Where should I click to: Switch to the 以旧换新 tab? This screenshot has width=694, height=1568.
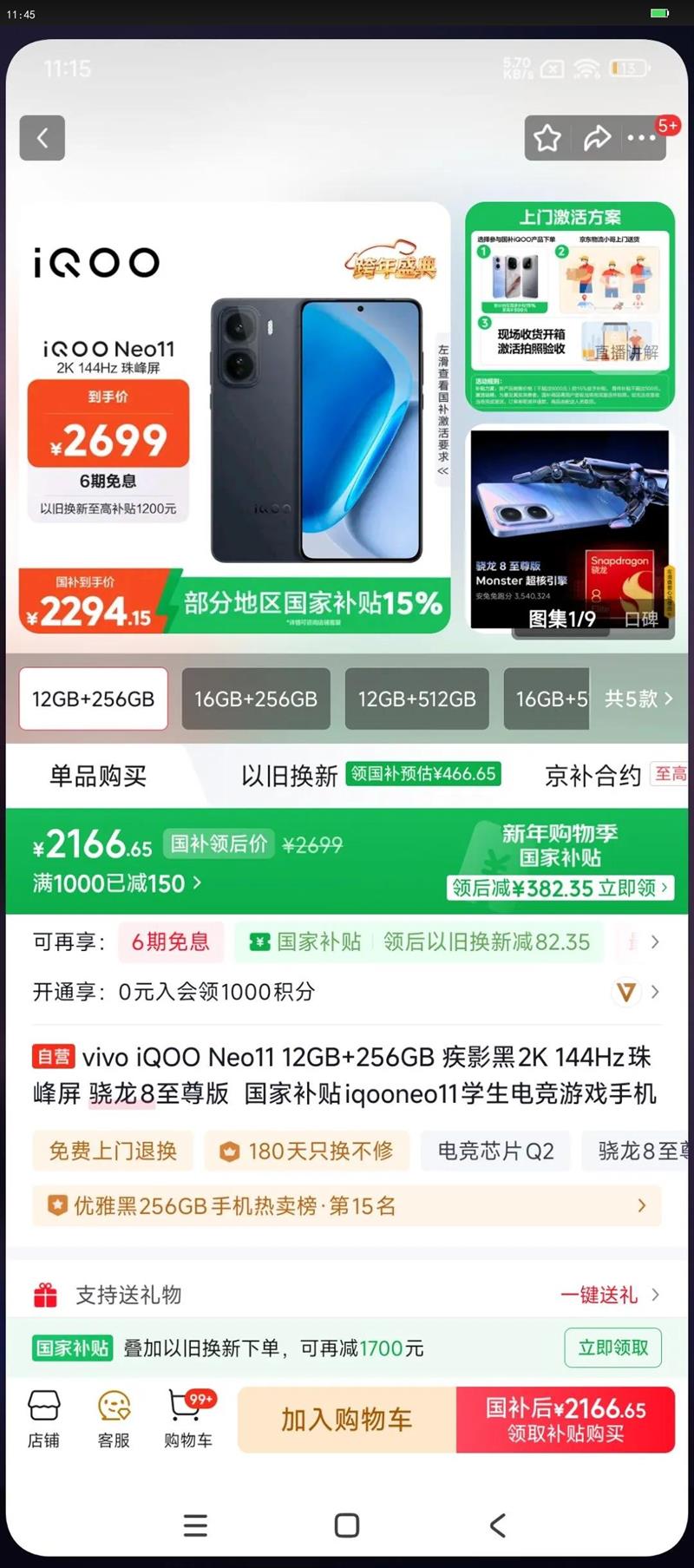pos(291,775)
